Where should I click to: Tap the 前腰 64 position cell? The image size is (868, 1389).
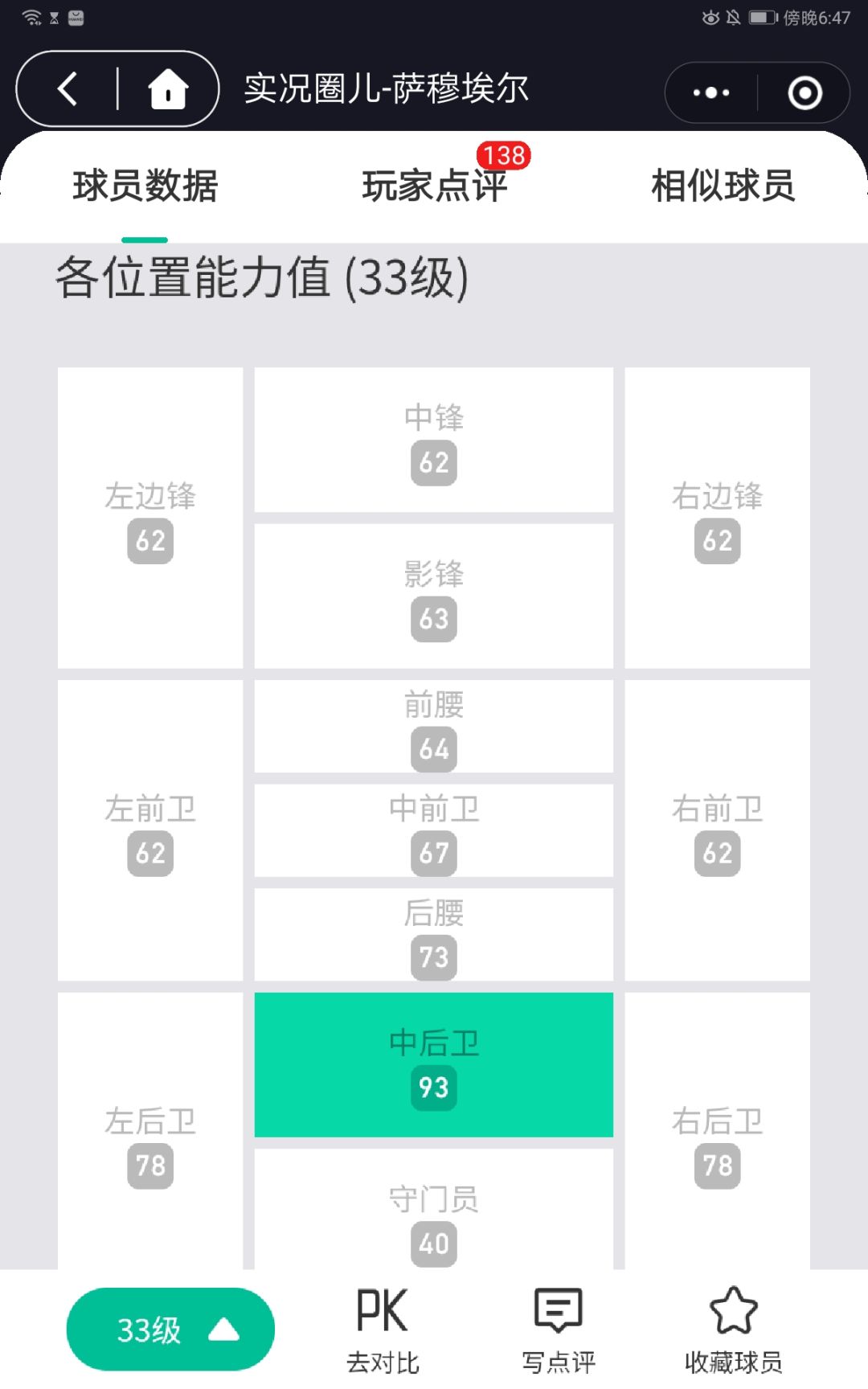(x=433, y=726)
